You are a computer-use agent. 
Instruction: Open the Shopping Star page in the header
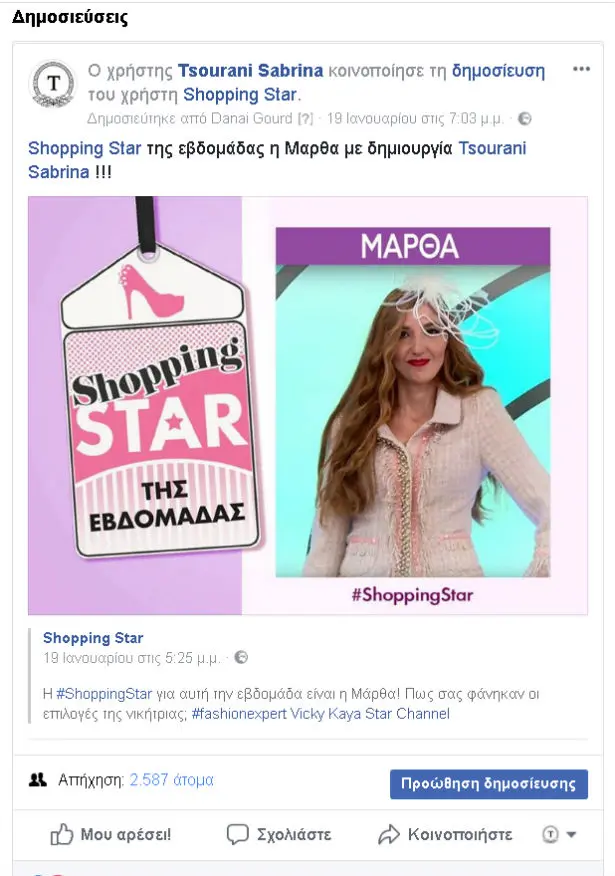[x=240, y=95]
